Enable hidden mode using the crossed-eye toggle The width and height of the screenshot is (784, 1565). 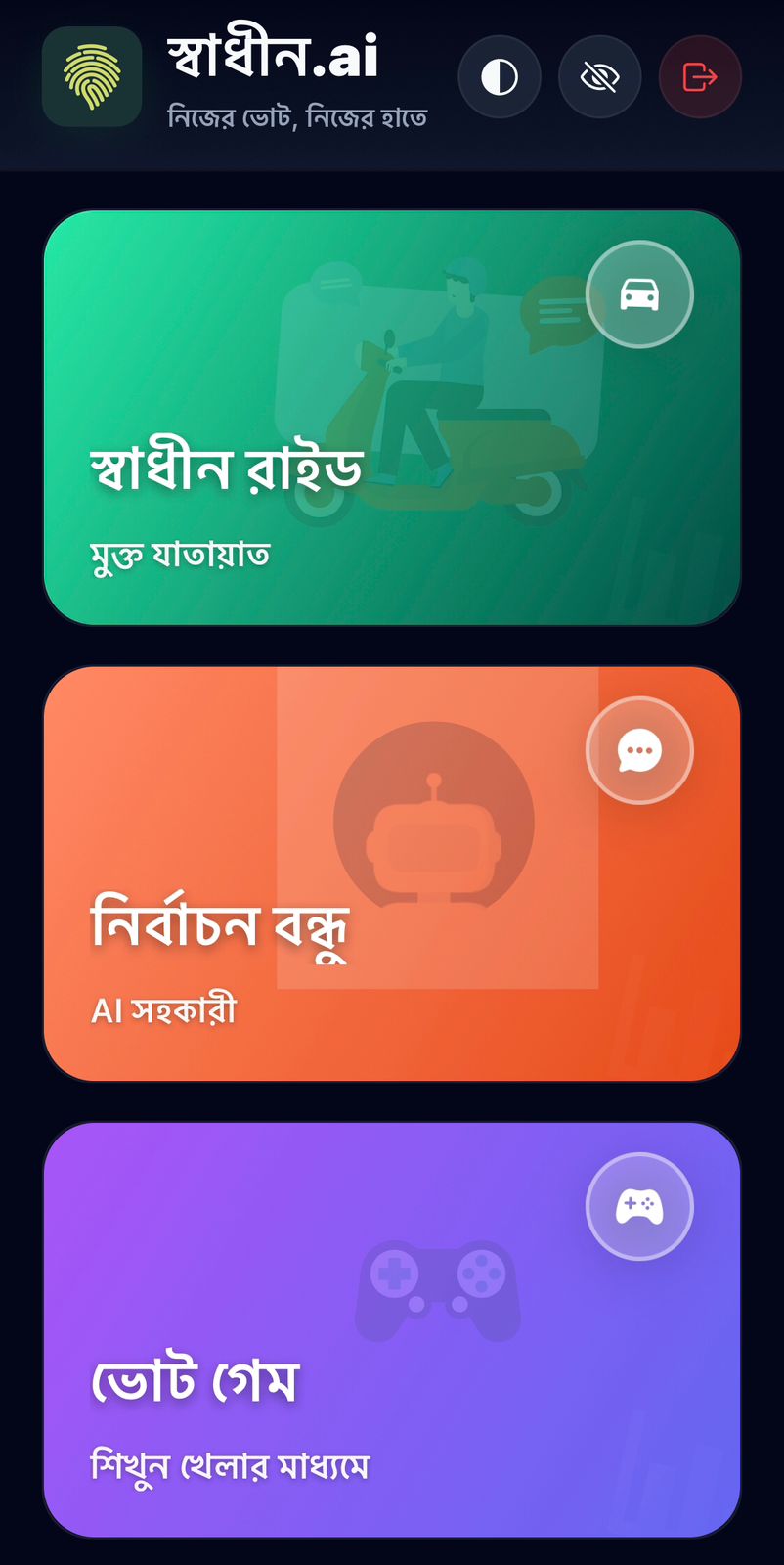(600, 77)
